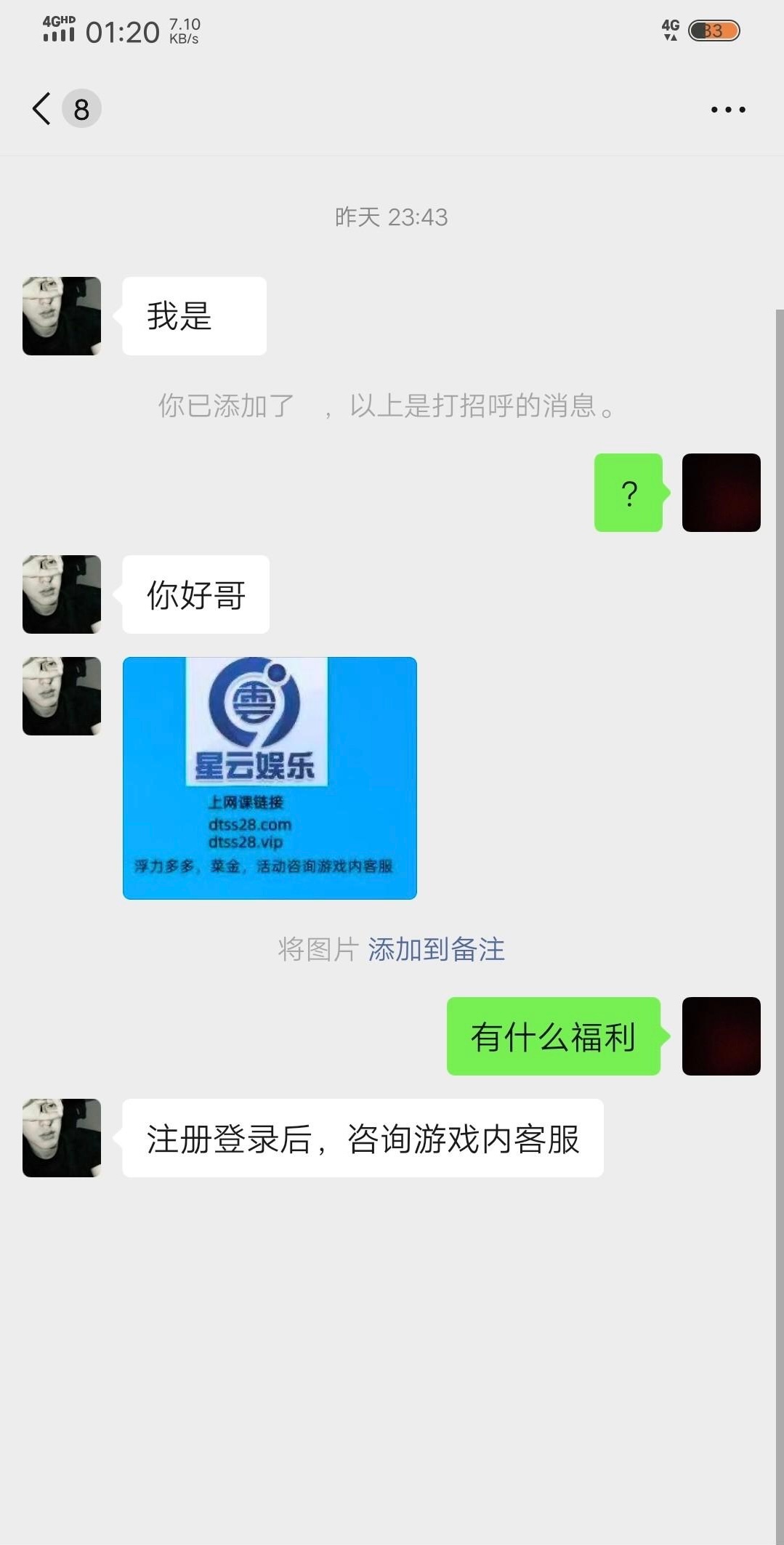Open my avatar beside 有什么福利 message
The height and width of the screenshot is (1545, 784).
click(721, 1036)
